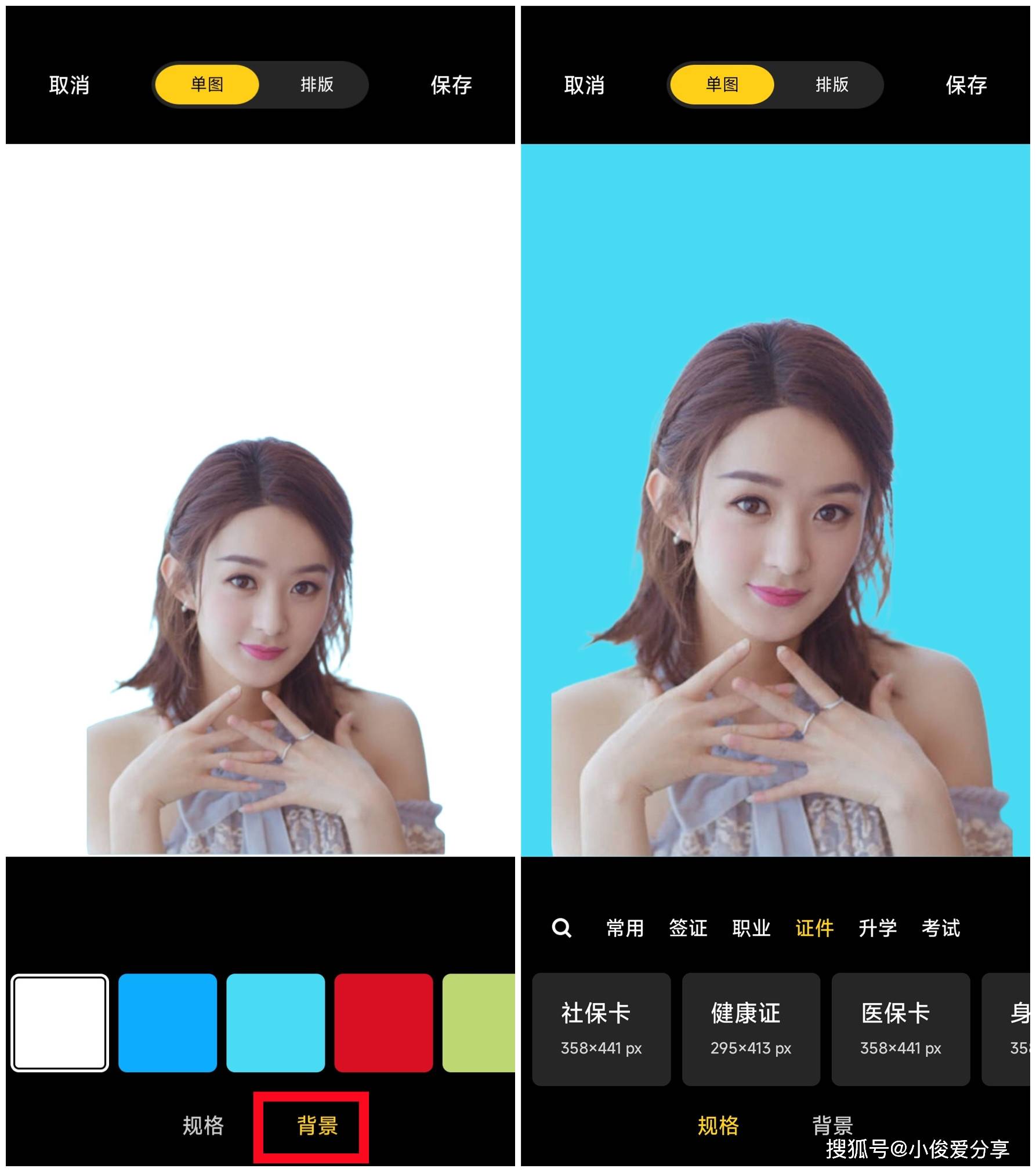
Task: Open the size search magnifier icon
Action: click(x=562, y=928)
